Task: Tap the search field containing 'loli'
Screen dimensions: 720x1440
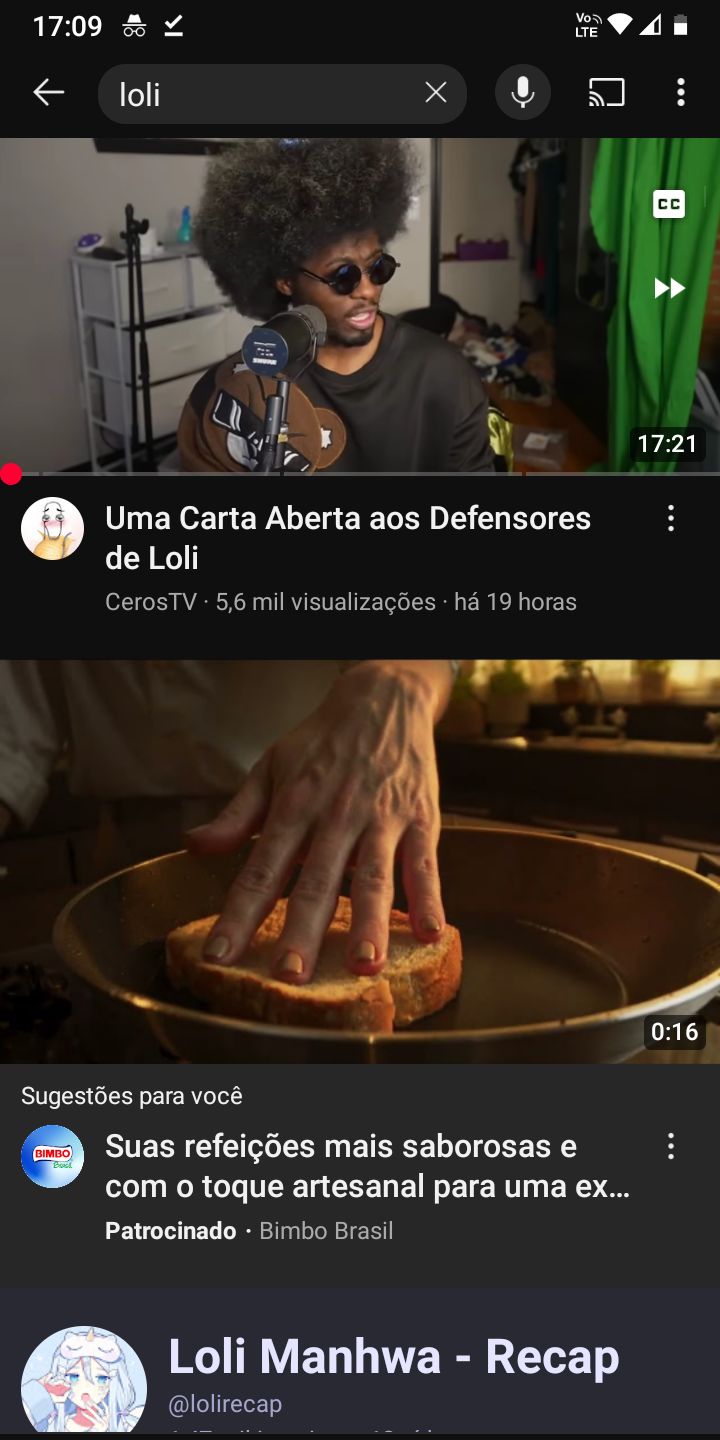Action: (260, 94)
